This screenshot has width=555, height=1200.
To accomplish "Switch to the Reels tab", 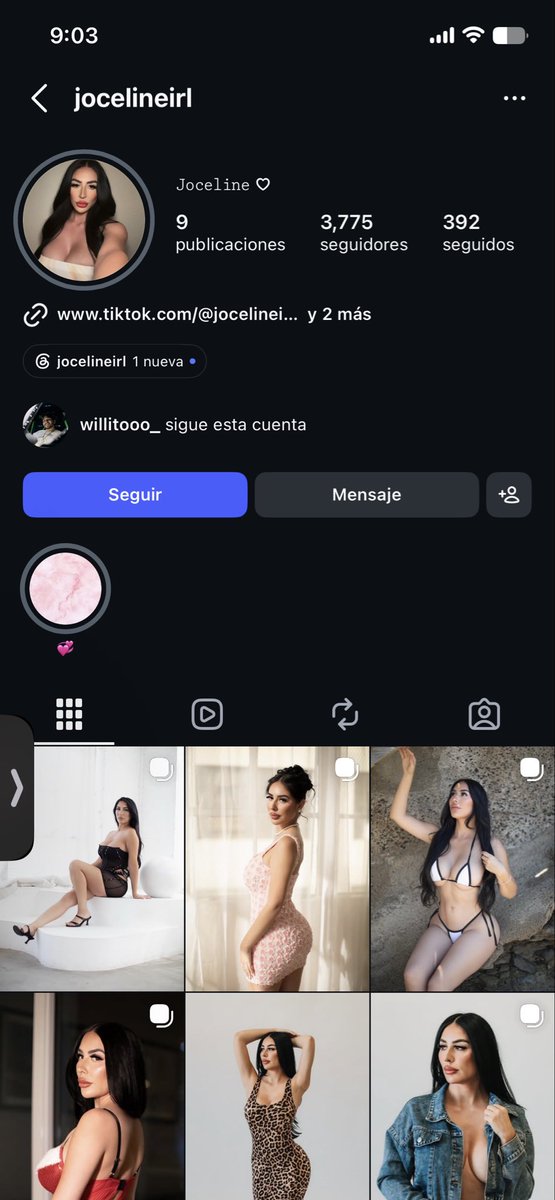I will [x=207, y=714].
